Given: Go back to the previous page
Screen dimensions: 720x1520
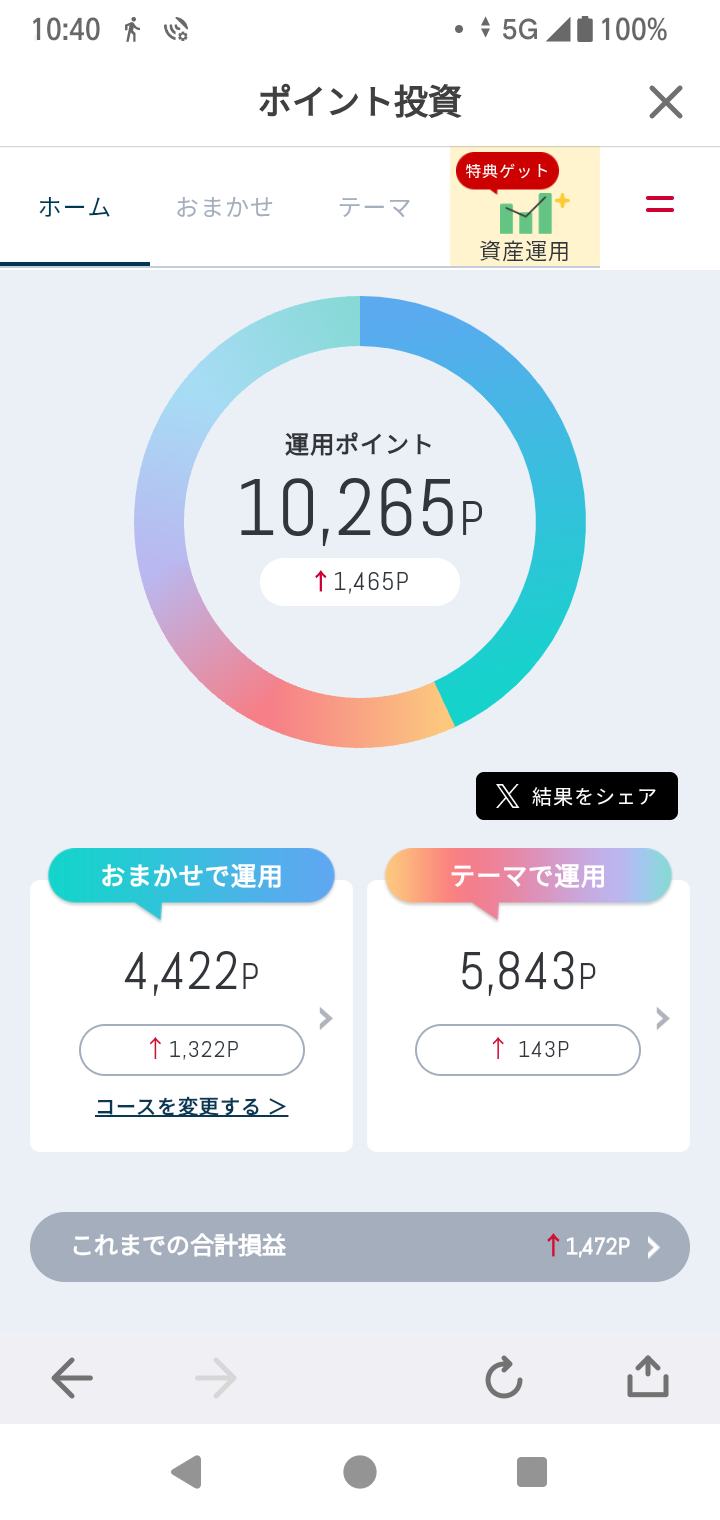Looking at the screenshot, I should click(72, 1379).
